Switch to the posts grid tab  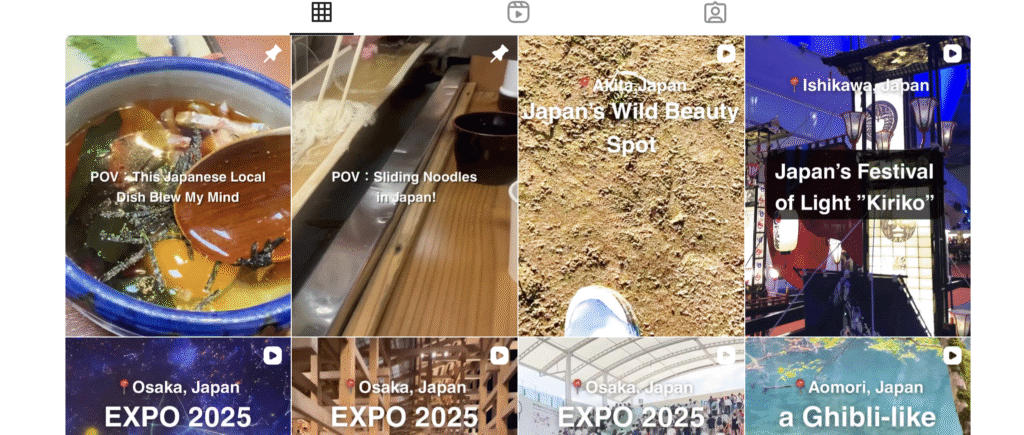point(321,13)
